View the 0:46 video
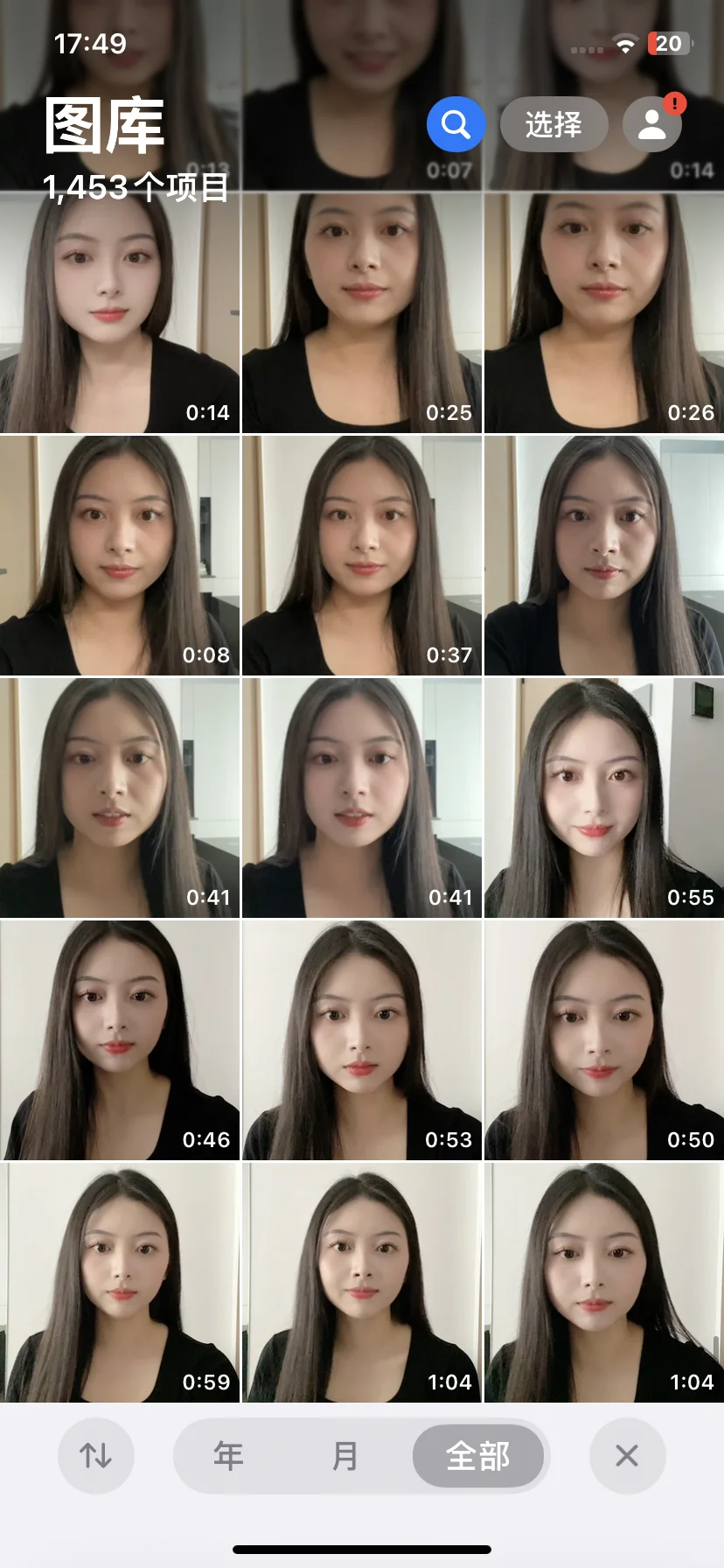The height and width of the screenshot is (1568, 724). (120, 1039)
